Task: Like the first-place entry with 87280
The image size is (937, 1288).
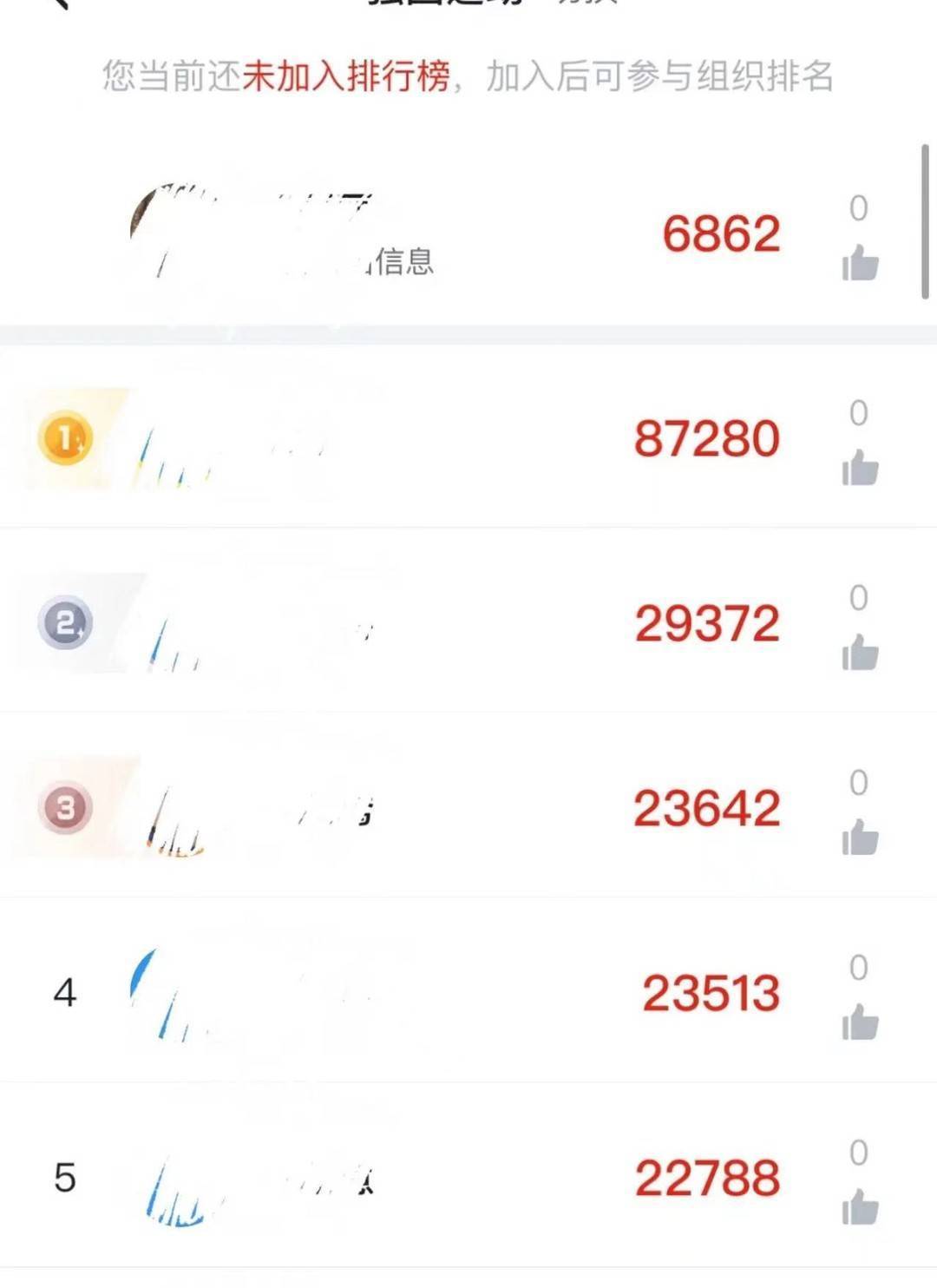Action: point(860,469)
